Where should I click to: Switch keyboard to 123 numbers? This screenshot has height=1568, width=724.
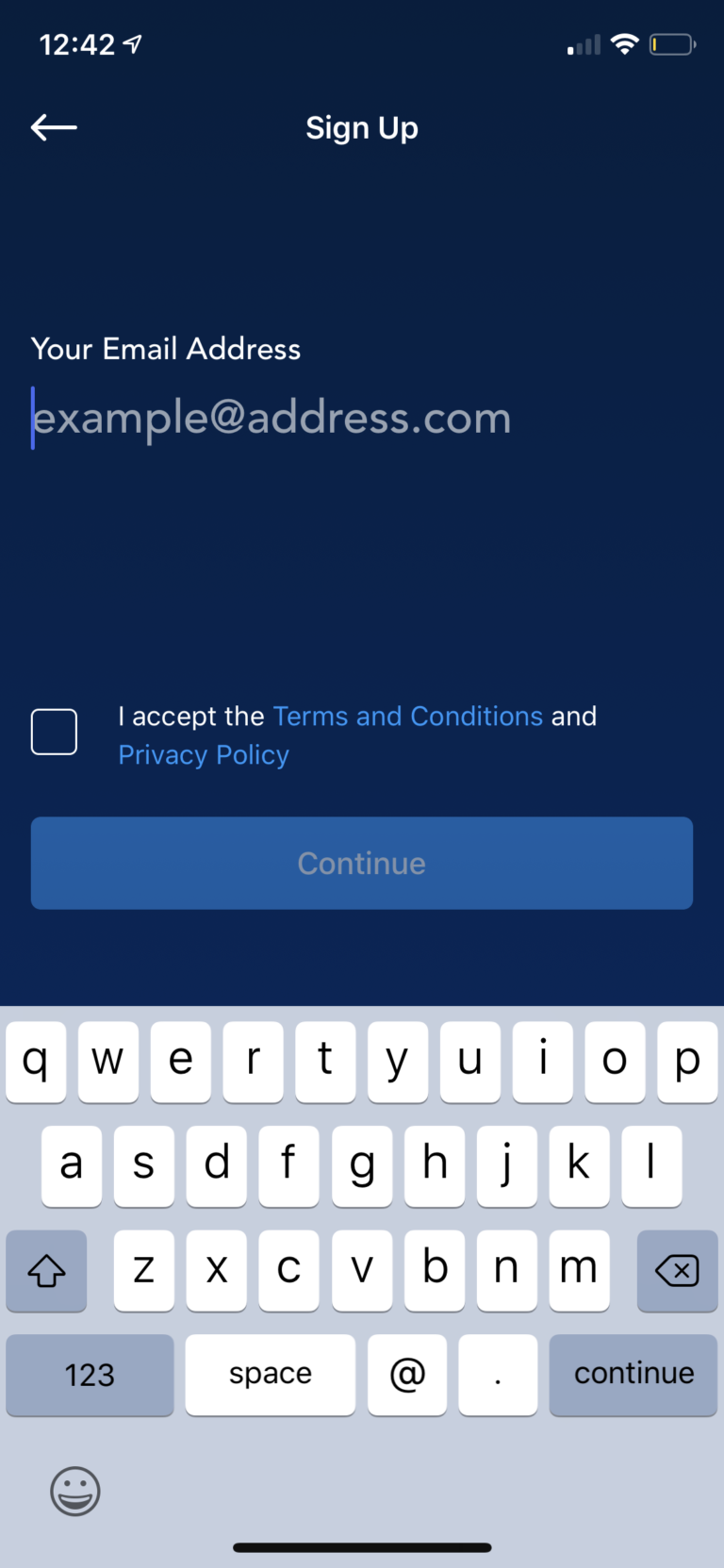(90, 1375)
